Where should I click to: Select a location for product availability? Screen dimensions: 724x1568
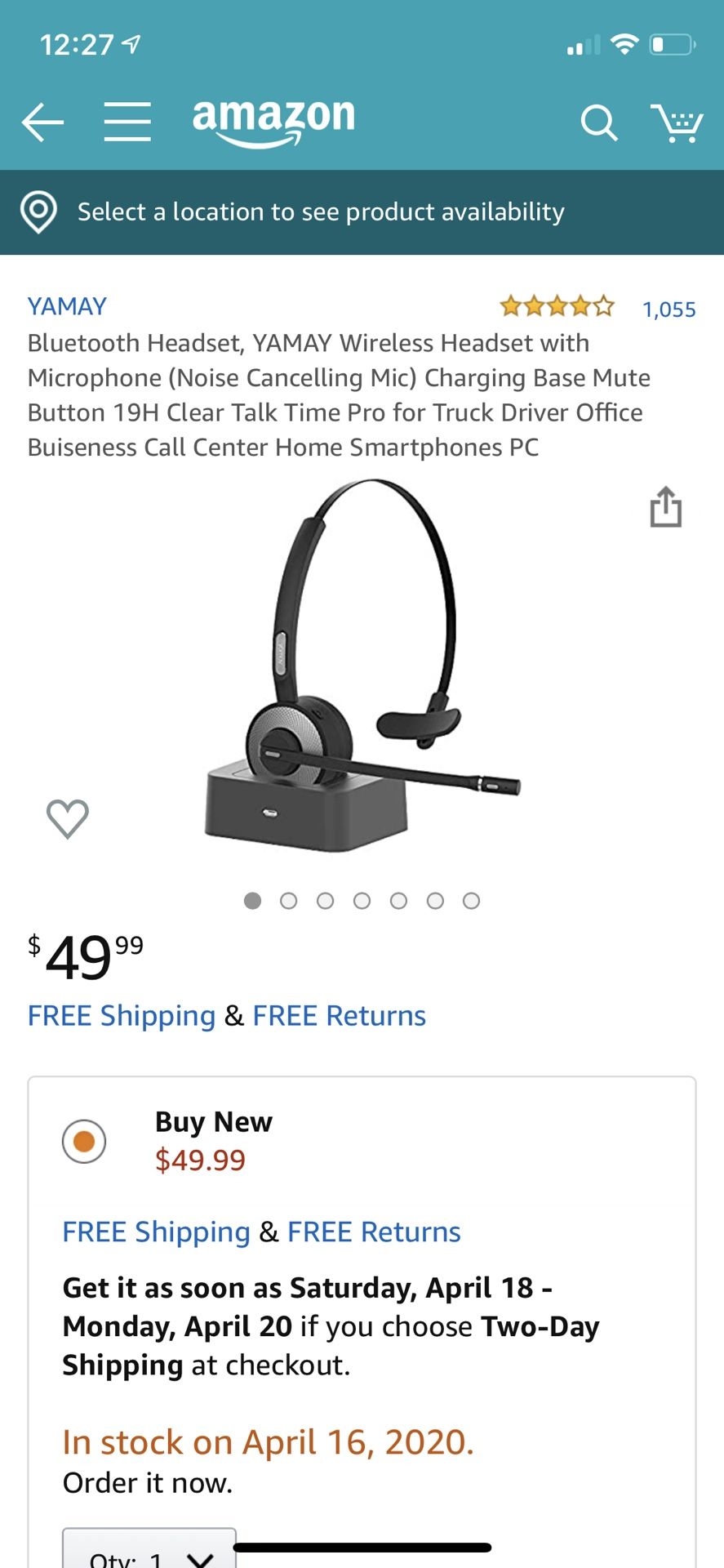[x=321, y=212]
